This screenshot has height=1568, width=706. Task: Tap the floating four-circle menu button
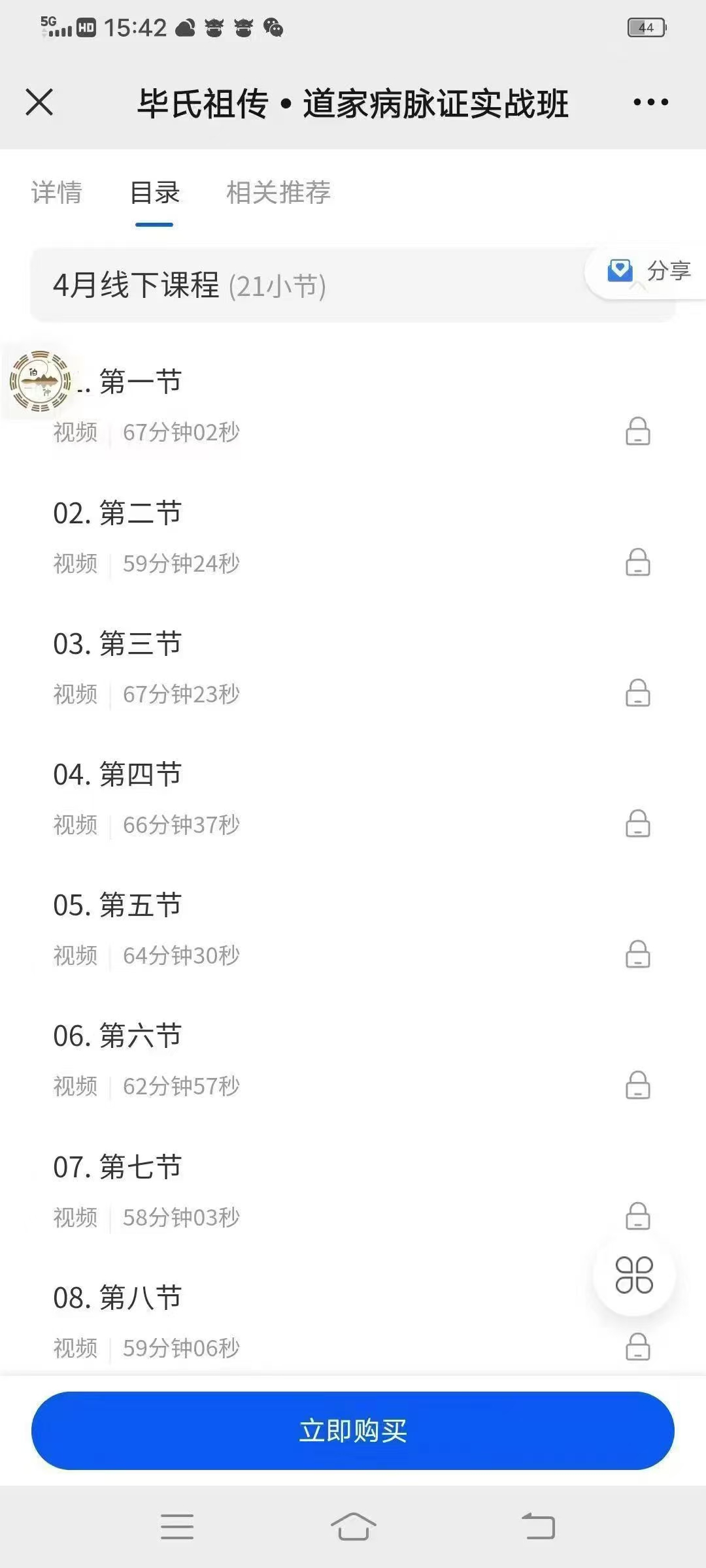[x=634, y=1275]
